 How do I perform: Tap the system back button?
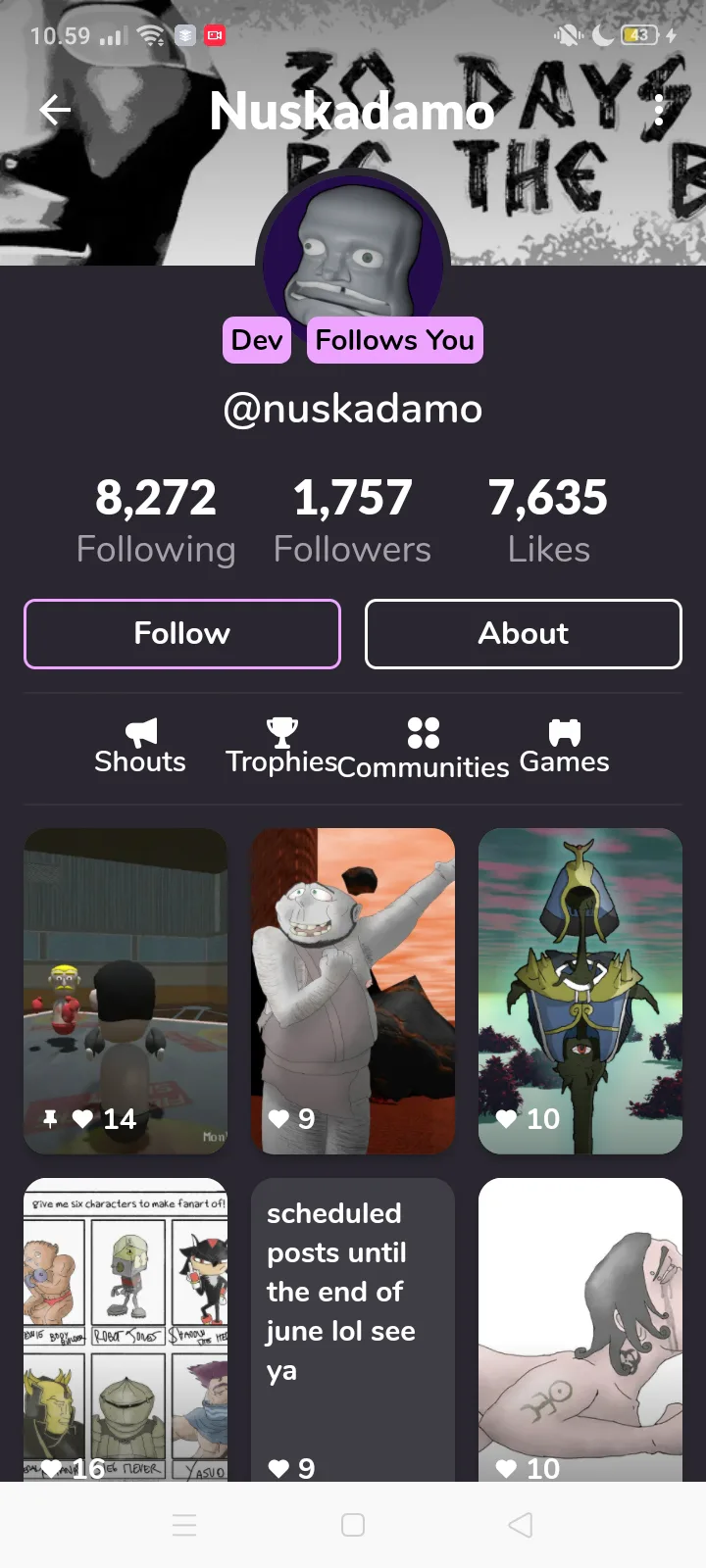521,1525
